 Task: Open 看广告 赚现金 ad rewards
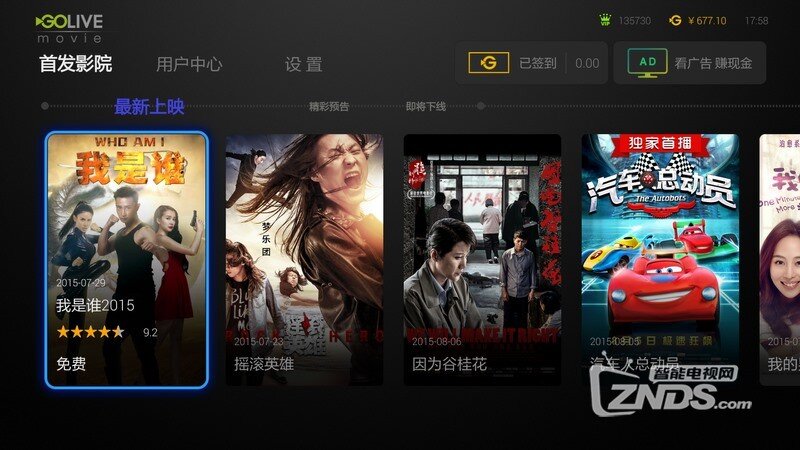pyautogui.click(x=689, y=63)
